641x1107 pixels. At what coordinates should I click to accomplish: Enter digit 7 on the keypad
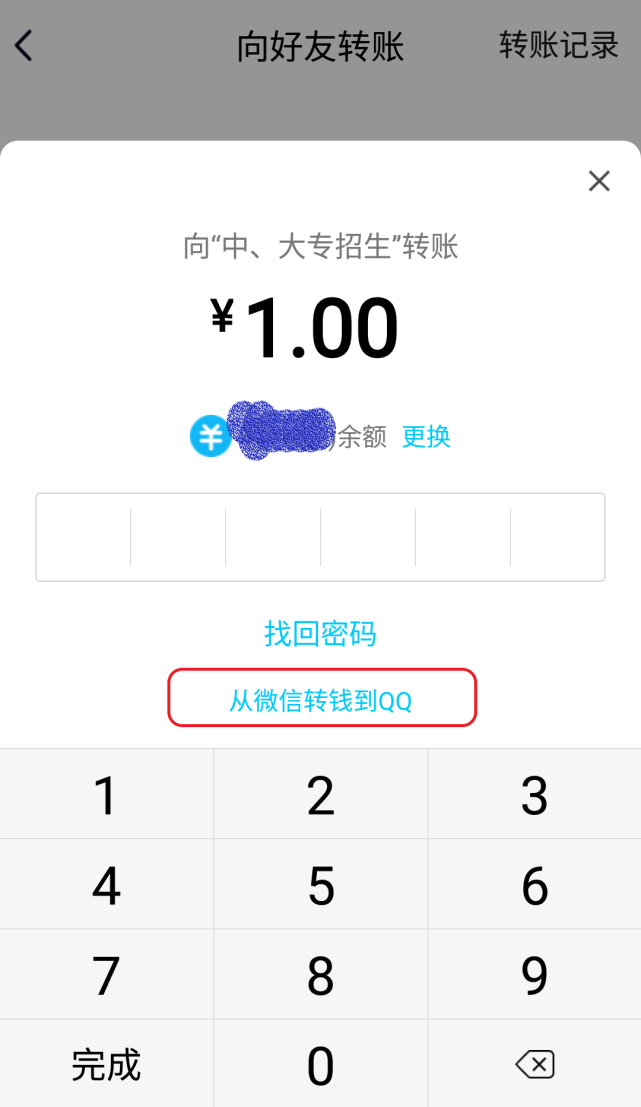106,975
